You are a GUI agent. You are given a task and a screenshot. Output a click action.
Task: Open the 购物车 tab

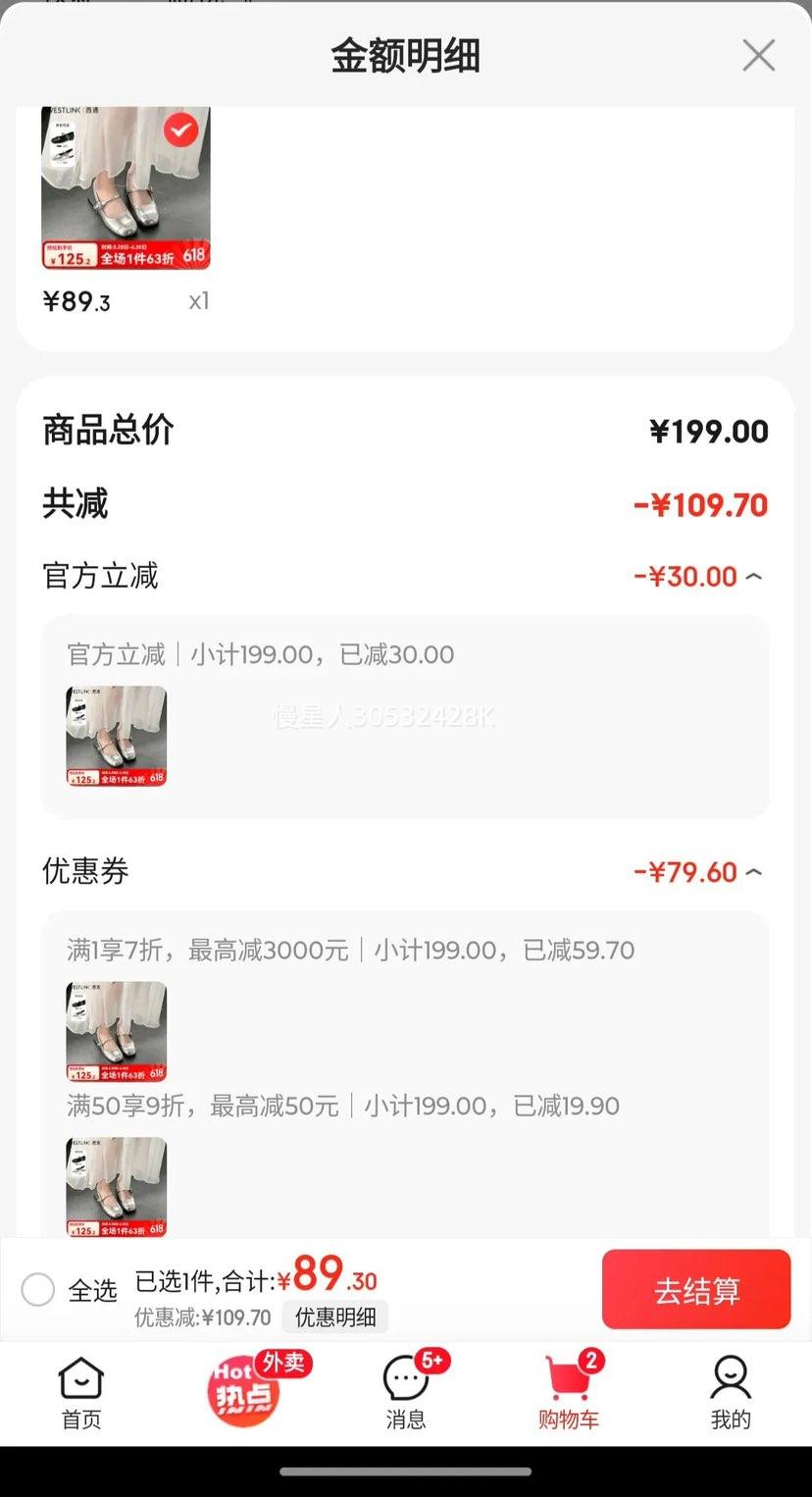coord(568,1393)
